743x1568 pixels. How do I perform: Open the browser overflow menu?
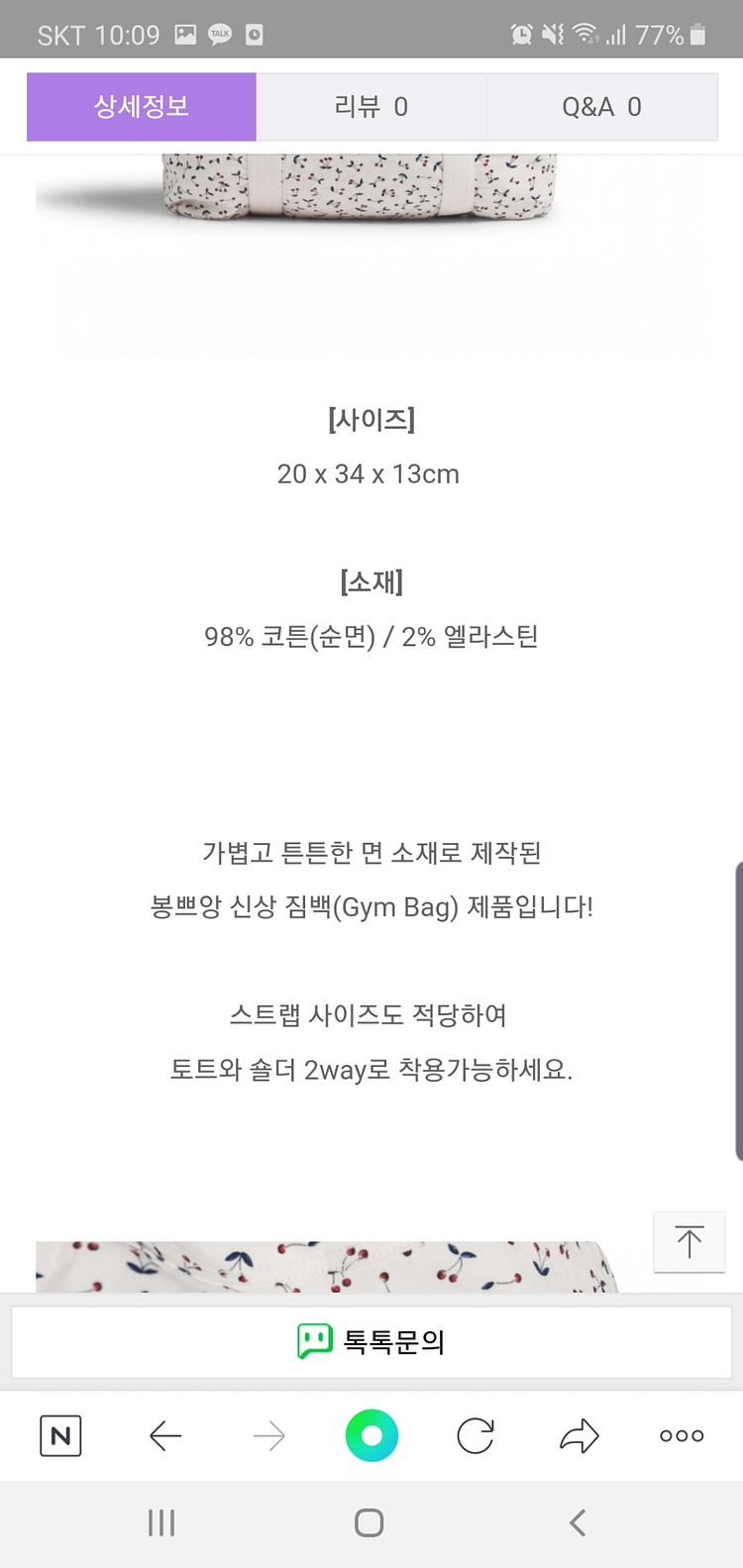[682, 1435]
